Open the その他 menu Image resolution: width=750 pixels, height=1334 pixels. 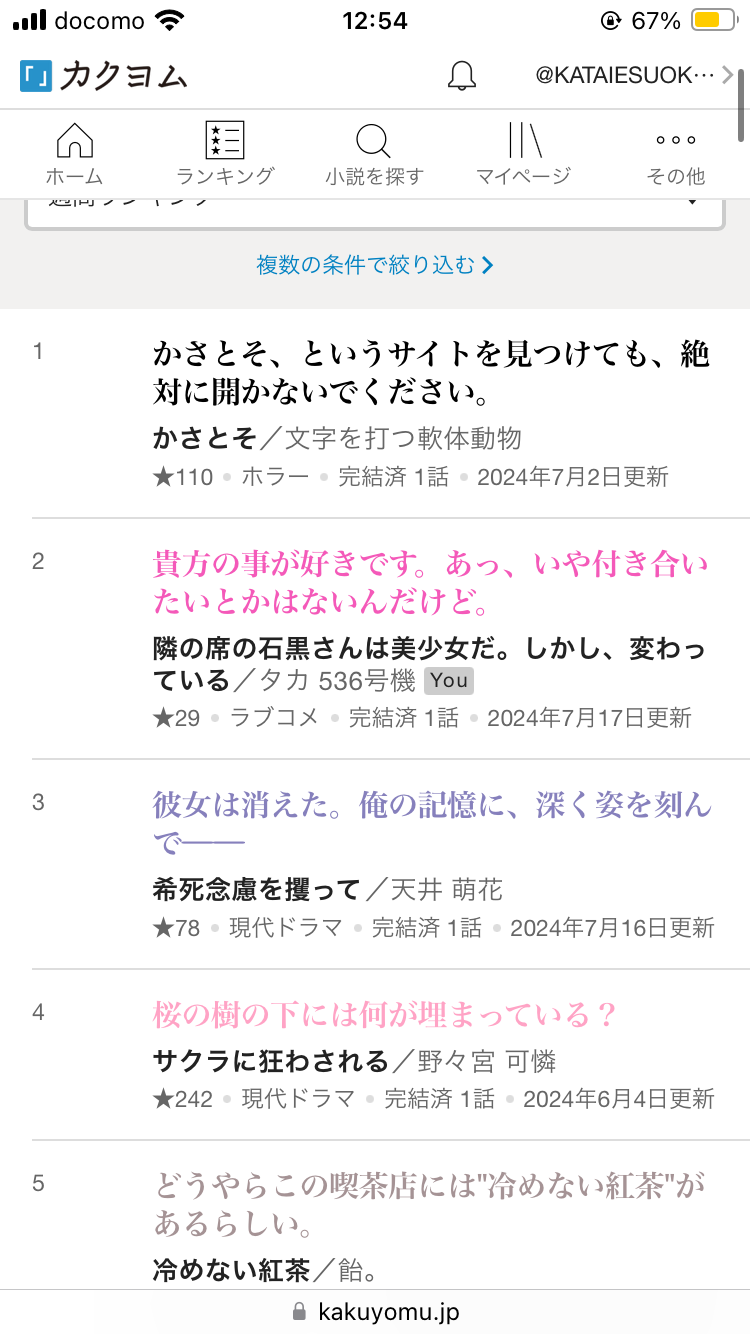675,155
